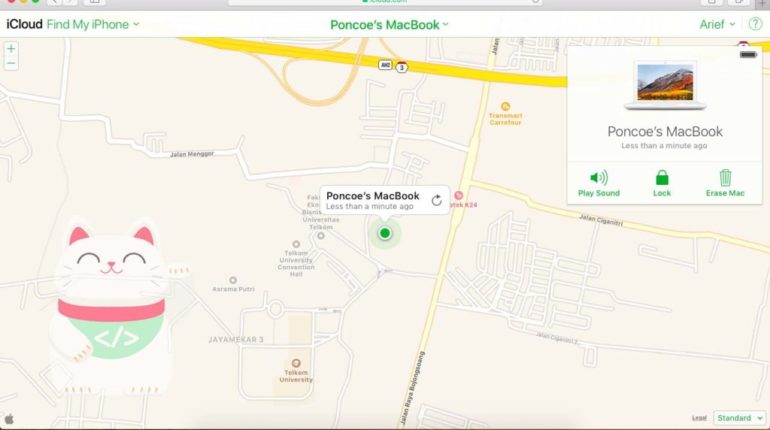Screen dimensions: 770x430
Task: Refresh the MacBook's location in the callout
Action: click(436, 200)
